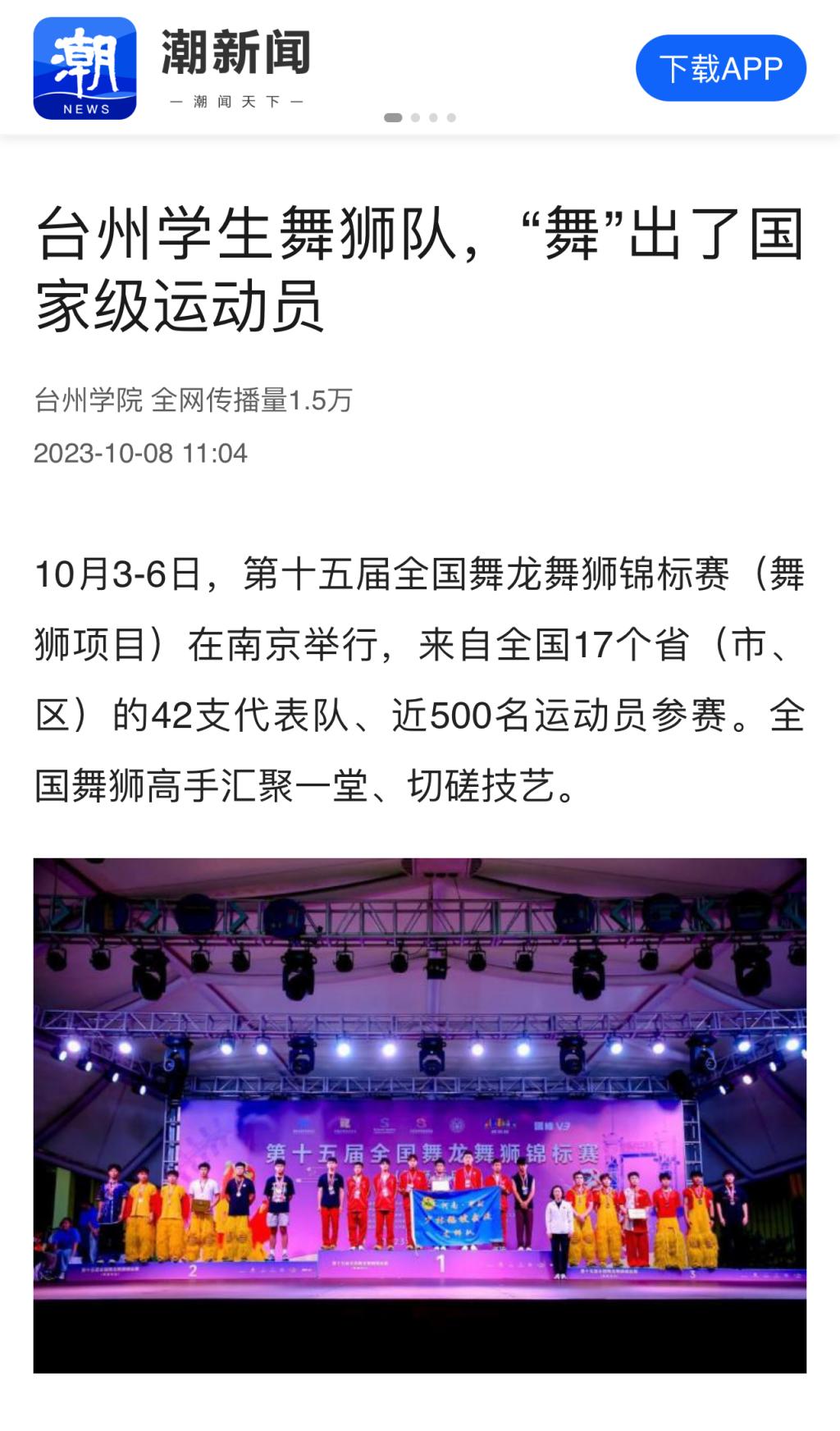The width and height of the screenshot is (840, 1431).
Task: Tap the 下载APP button
Action: [720, 68]
